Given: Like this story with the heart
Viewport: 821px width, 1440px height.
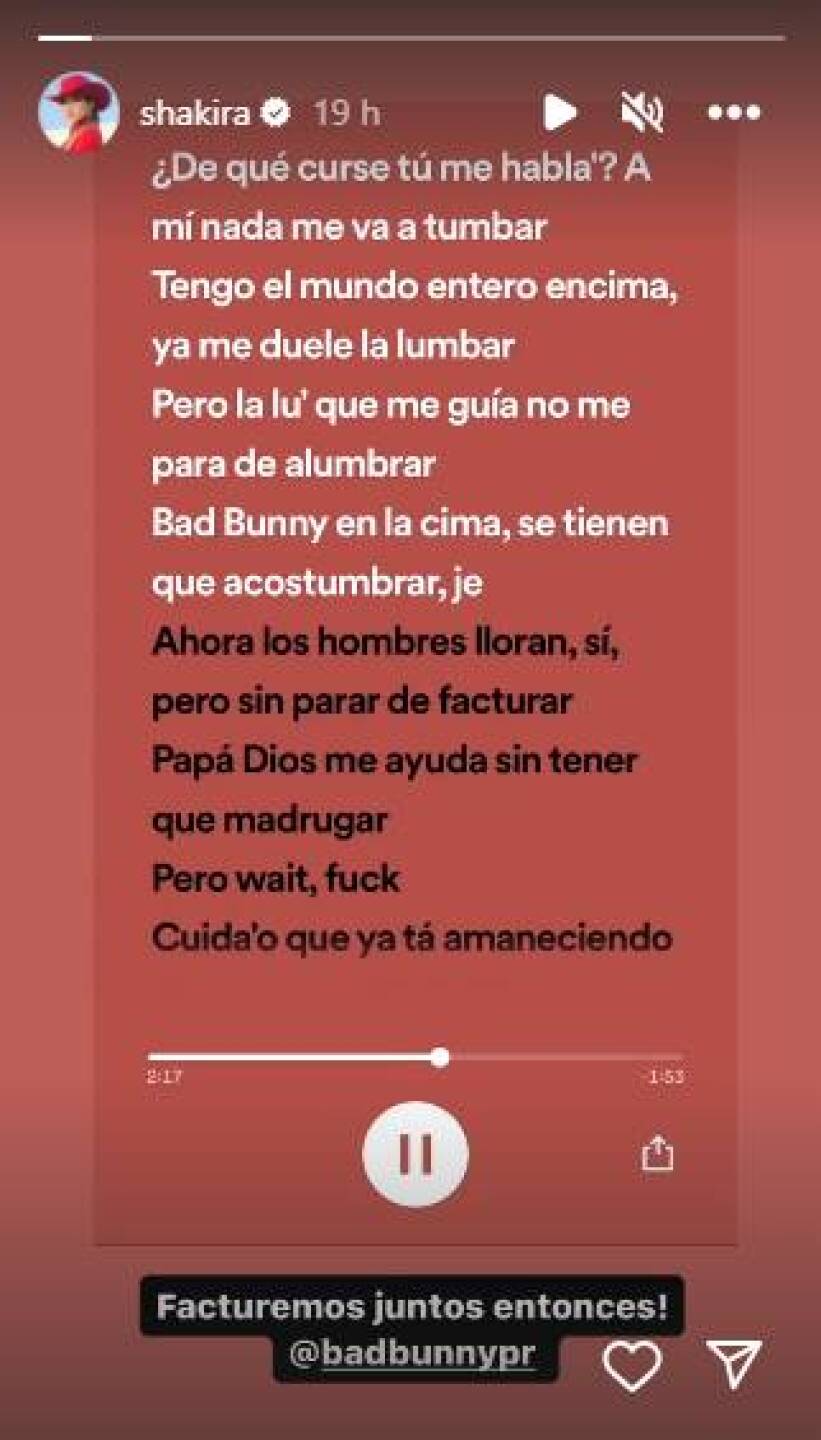Looking at the screenshot, I should (x=633, y=1365).
